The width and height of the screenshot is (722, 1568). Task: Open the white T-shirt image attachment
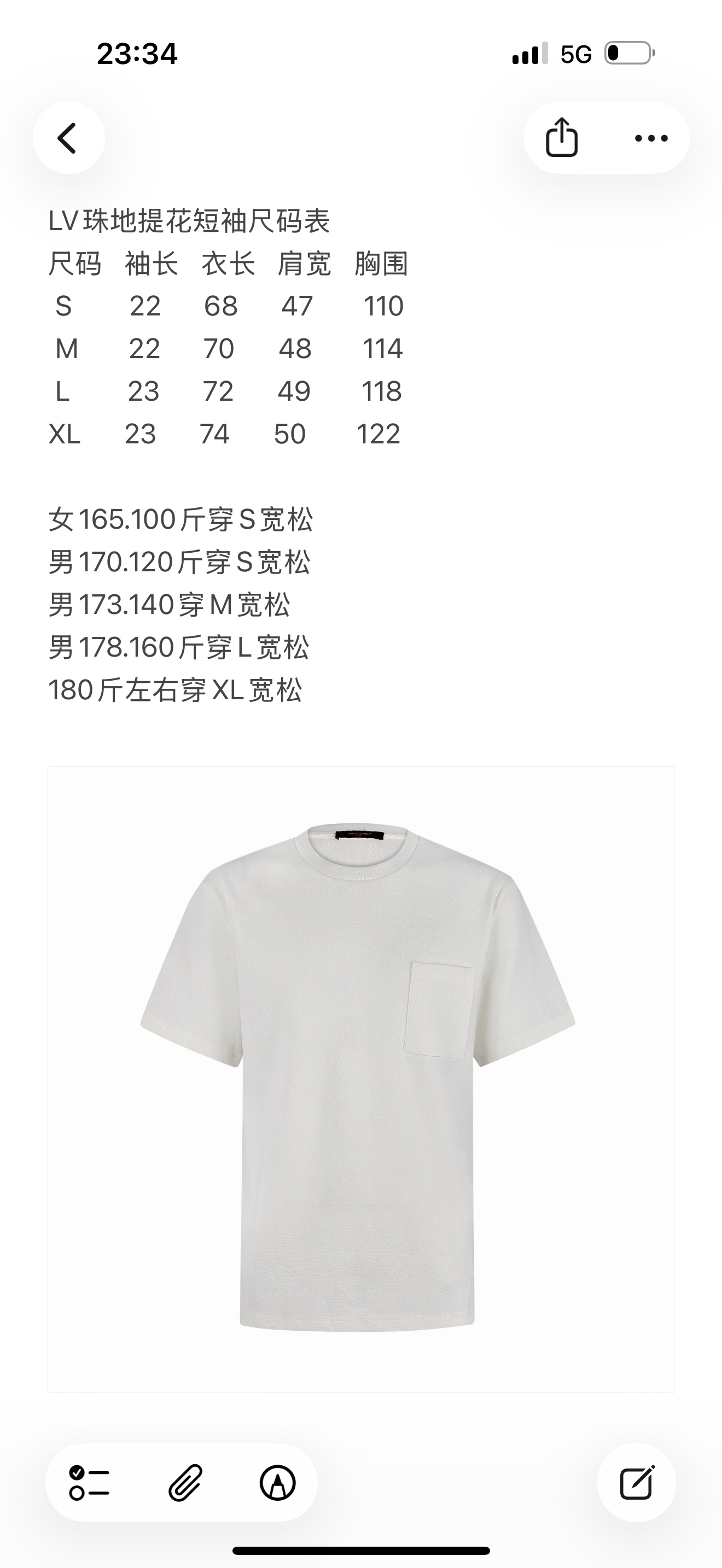[x=360, y=1079]
